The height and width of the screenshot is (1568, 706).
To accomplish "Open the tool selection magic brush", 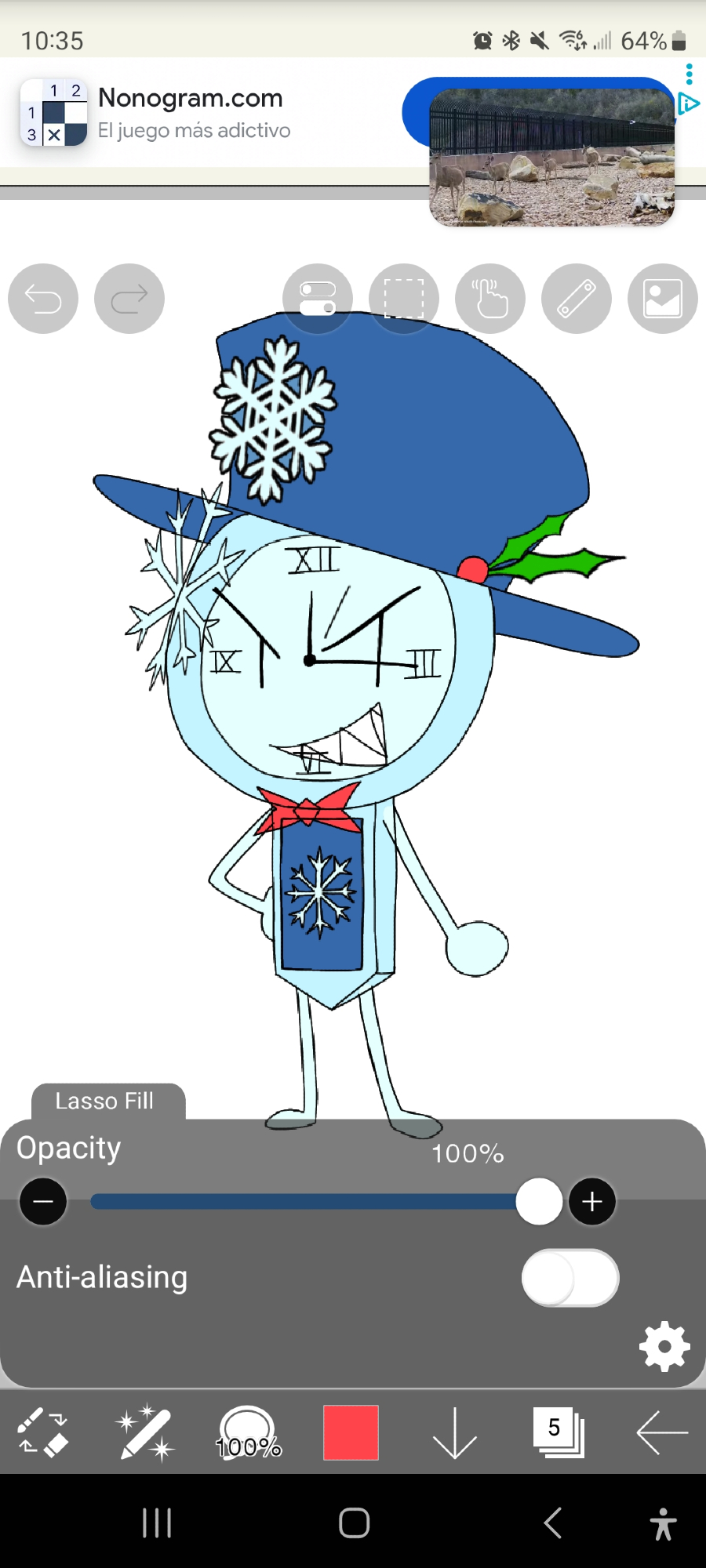I will pyautogui.click(x=145, y=1433).
